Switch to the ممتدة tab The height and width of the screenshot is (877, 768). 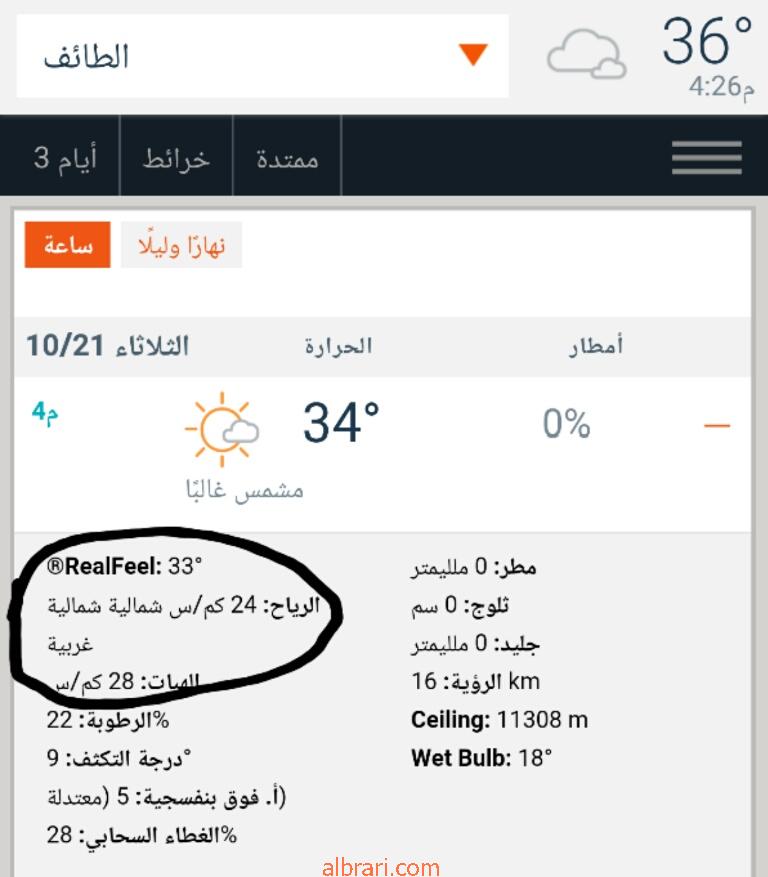tap(287, 158)
